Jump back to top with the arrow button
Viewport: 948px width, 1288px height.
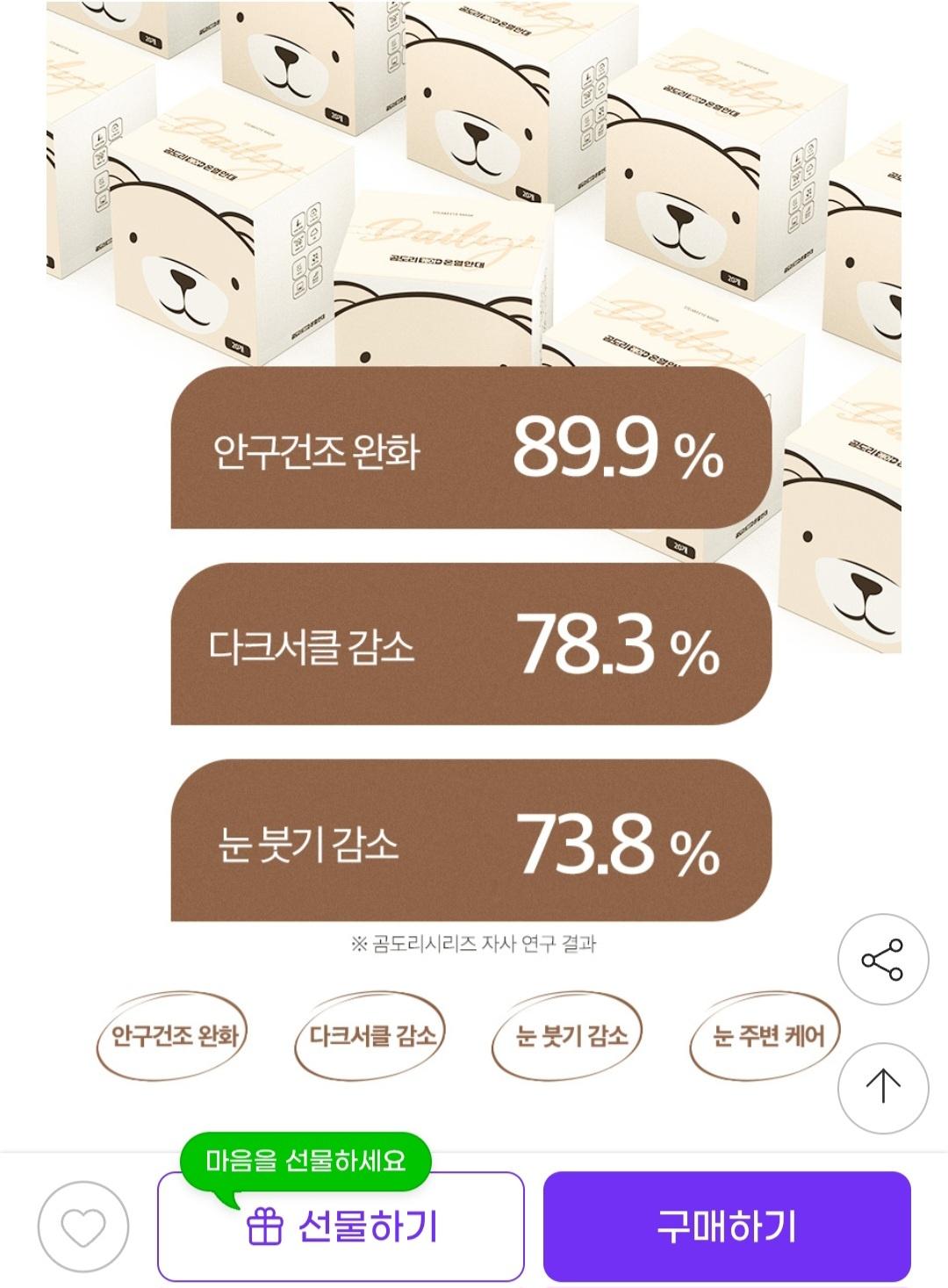coord(882,1086)
